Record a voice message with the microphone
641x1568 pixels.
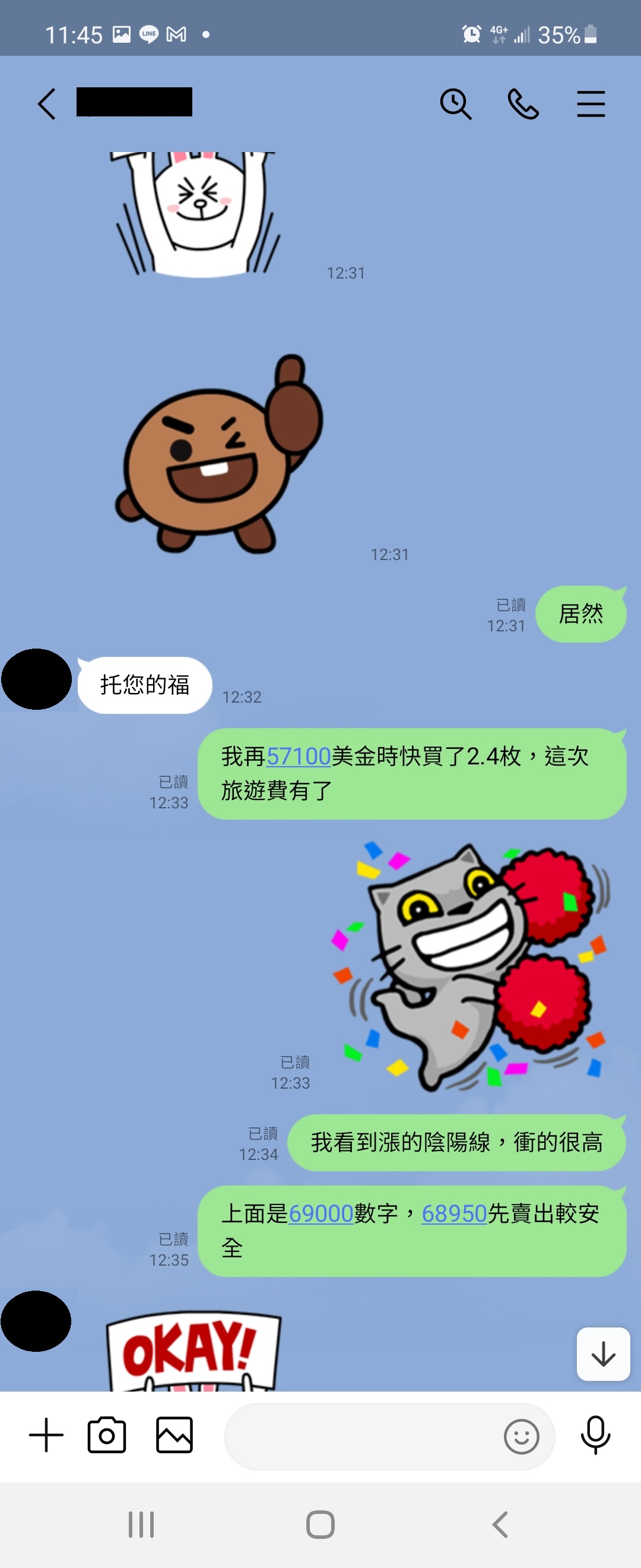pyautogui.click(x=595, y=1436)
